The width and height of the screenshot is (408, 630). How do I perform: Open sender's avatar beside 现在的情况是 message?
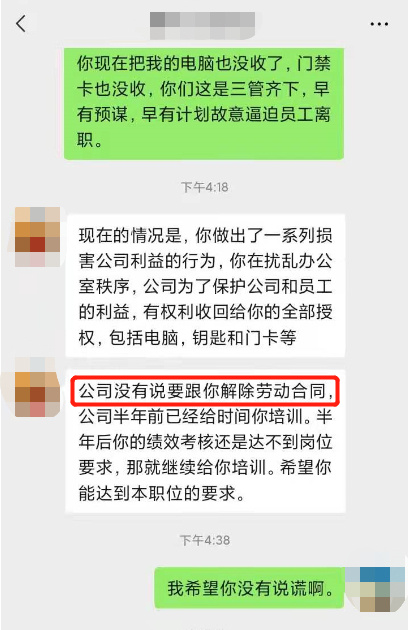tap(37, 237)
